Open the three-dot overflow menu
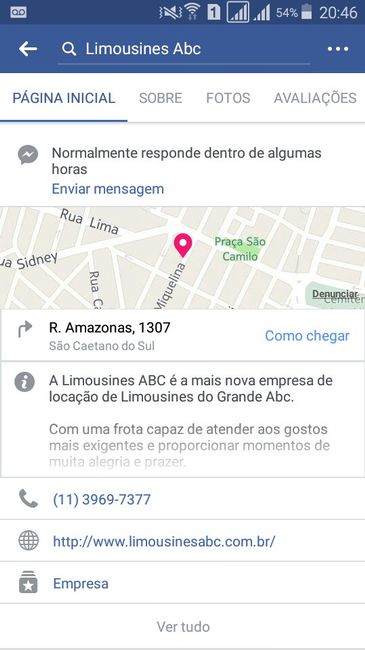 point(338,49)
